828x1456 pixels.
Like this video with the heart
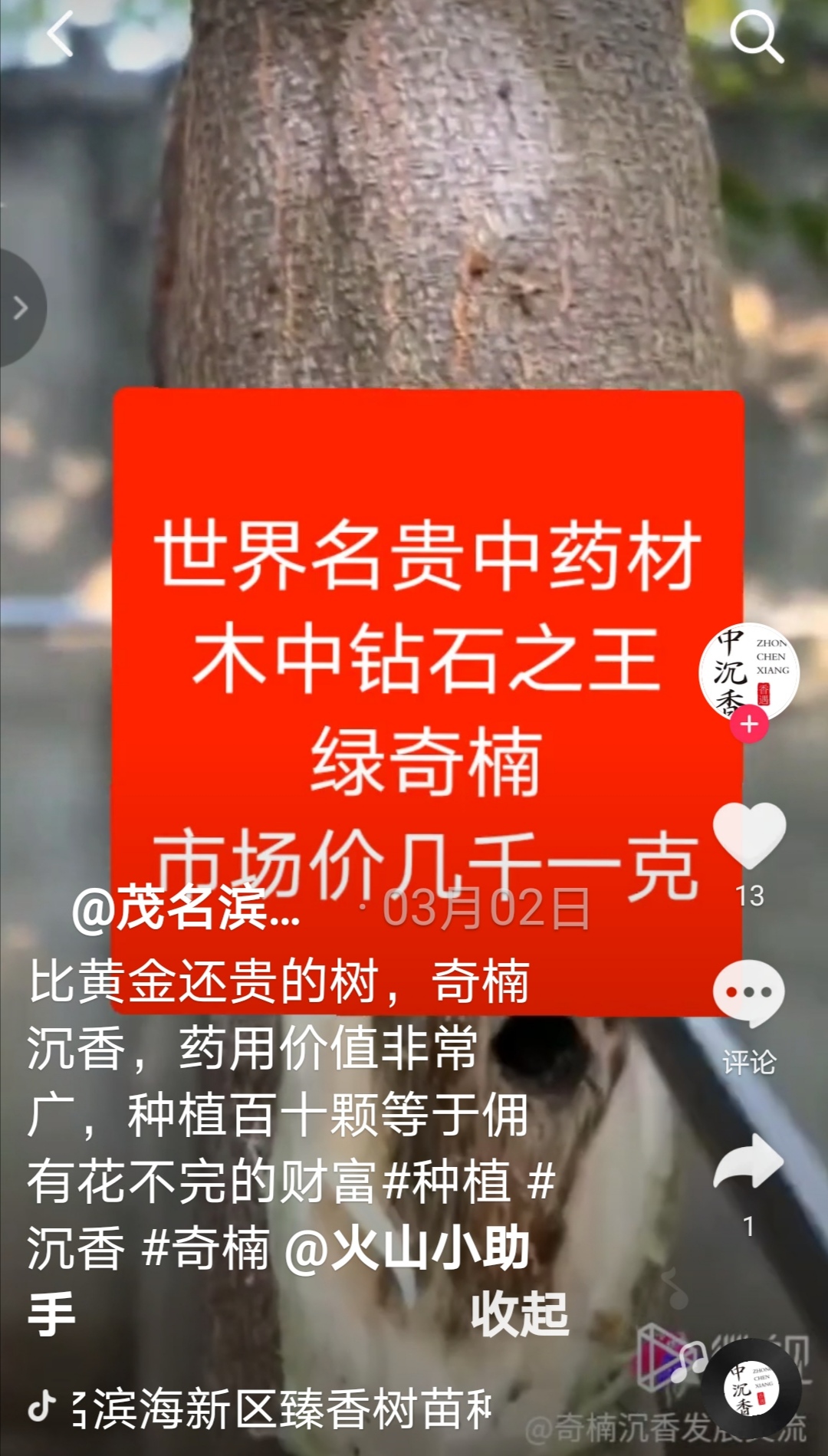749,836
